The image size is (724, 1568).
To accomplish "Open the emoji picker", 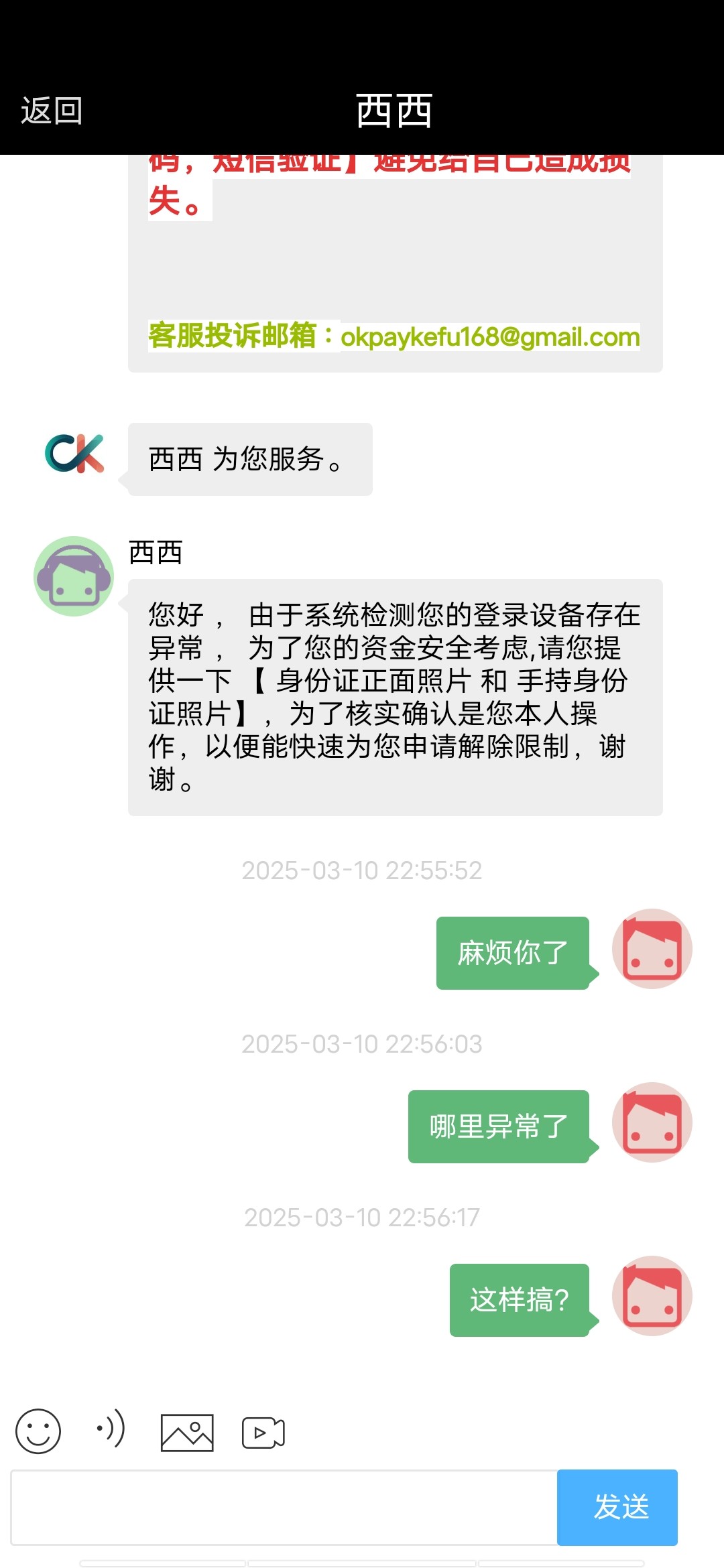I will [38, 1431].
